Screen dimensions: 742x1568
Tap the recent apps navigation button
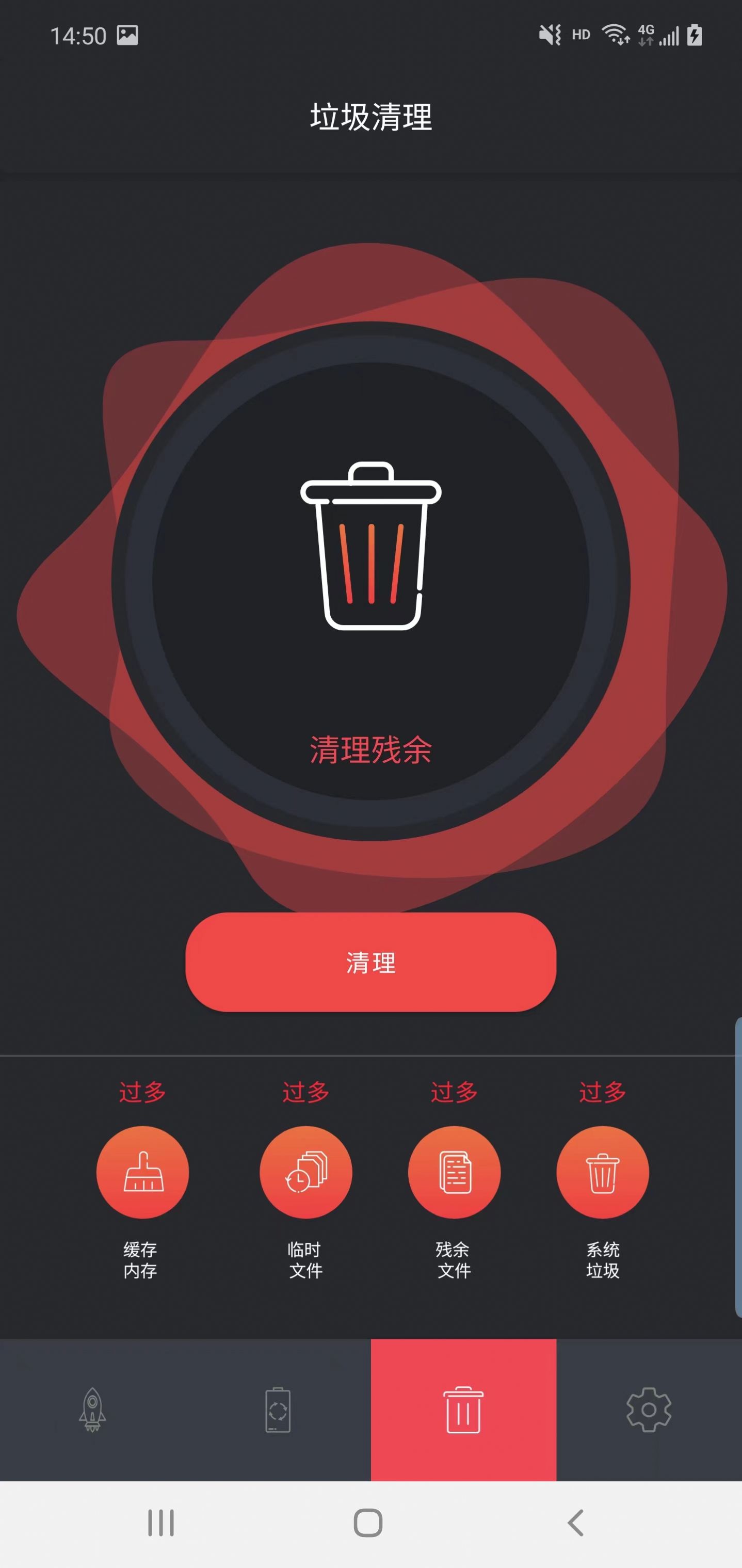(x=160, y=1523)
